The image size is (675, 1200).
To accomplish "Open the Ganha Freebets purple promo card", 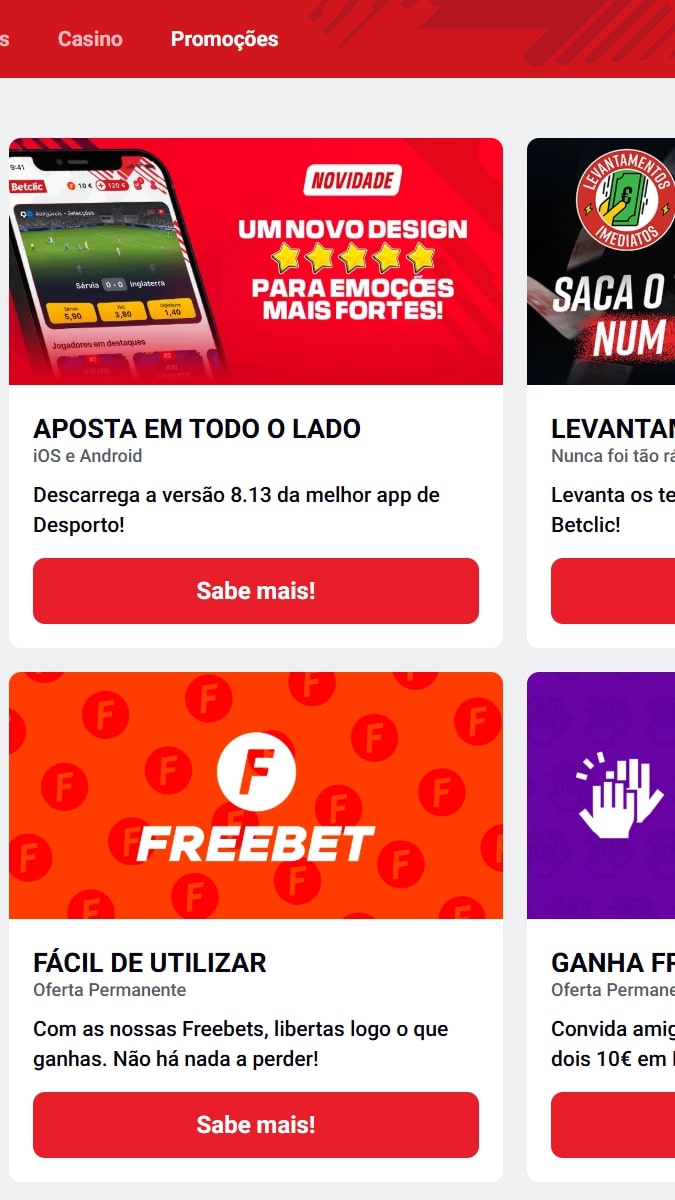I will 601,795.
